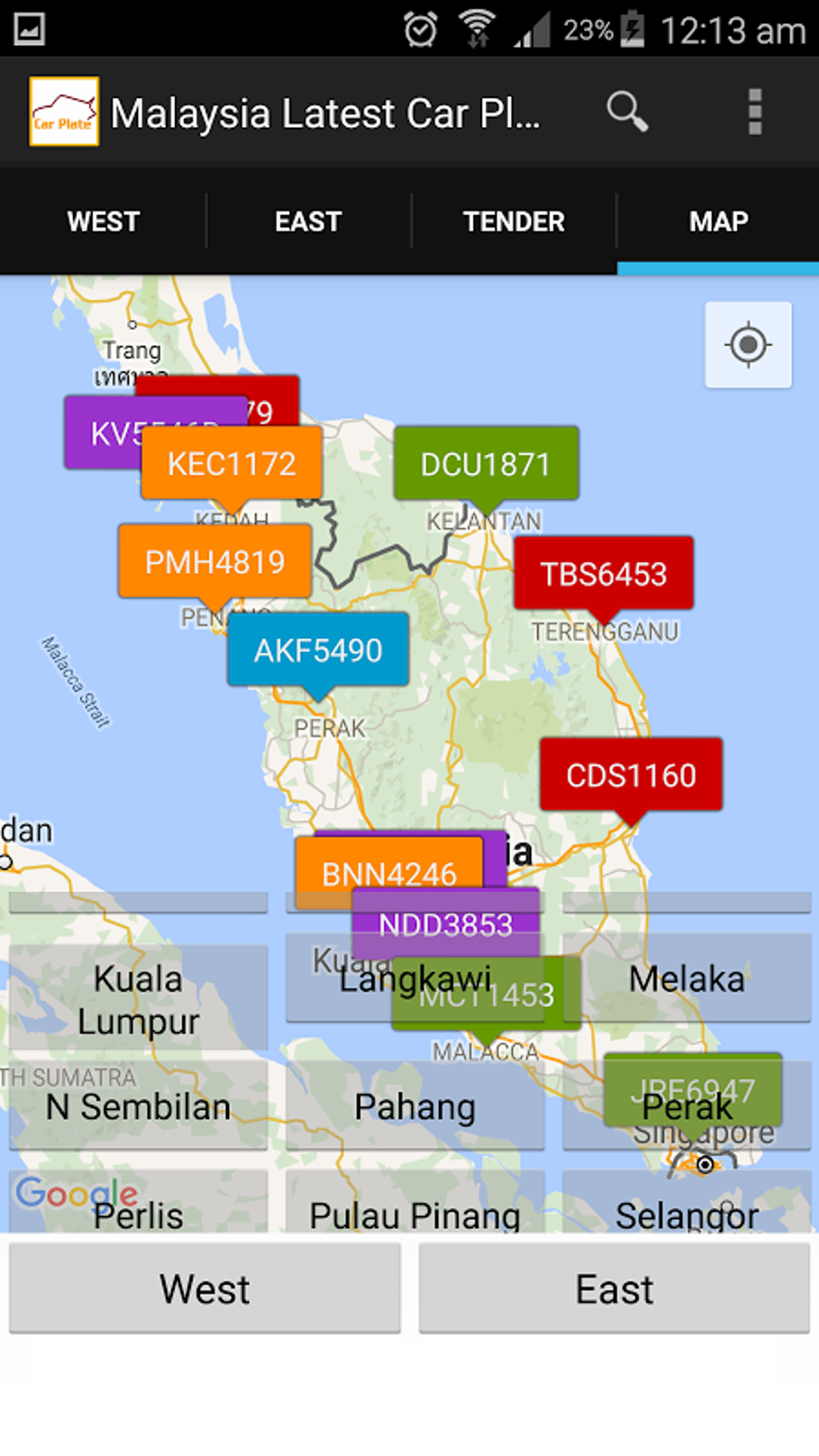Open the AKF5490 Perak marker
This screenshot has height=1456, width=819.
pyautogui.click(x=318, y=651)
